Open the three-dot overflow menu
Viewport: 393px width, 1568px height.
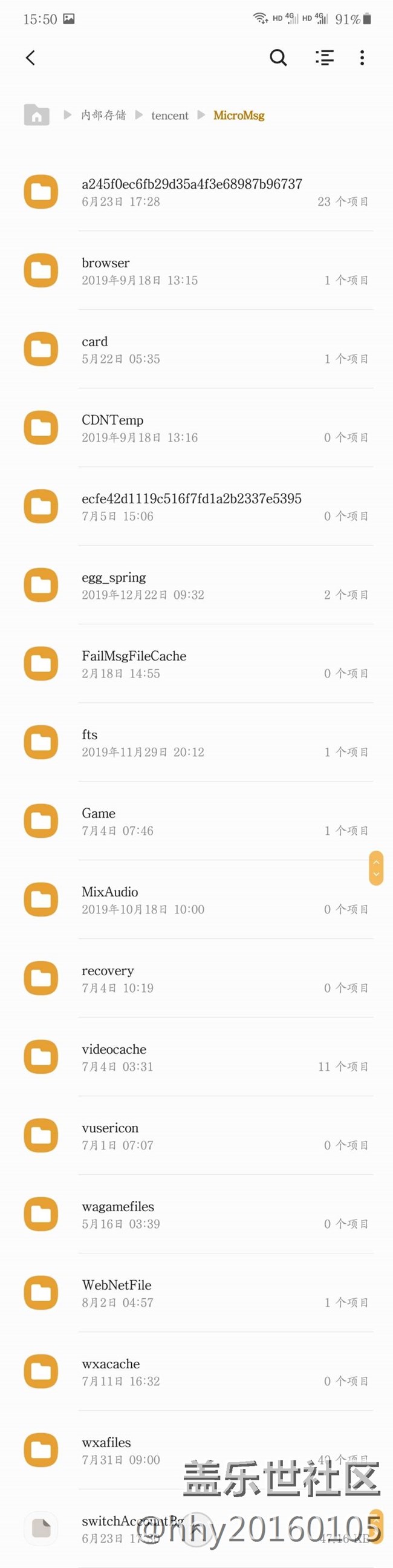tap(362, 58)
